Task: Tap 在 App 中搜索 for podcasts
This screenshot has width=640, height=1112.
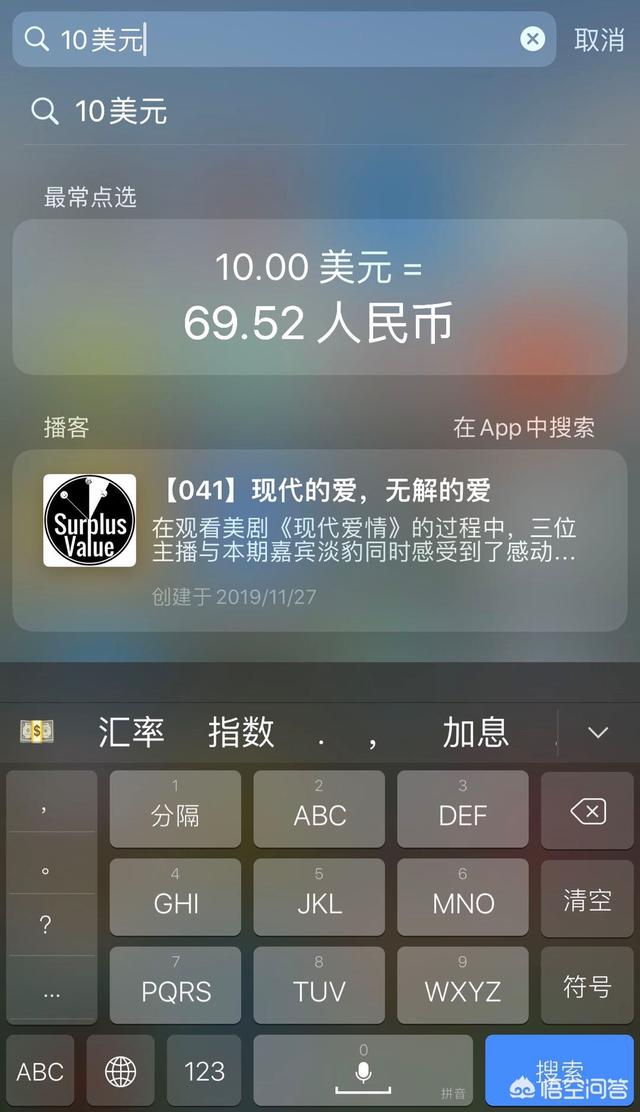Action: (523, 428)
